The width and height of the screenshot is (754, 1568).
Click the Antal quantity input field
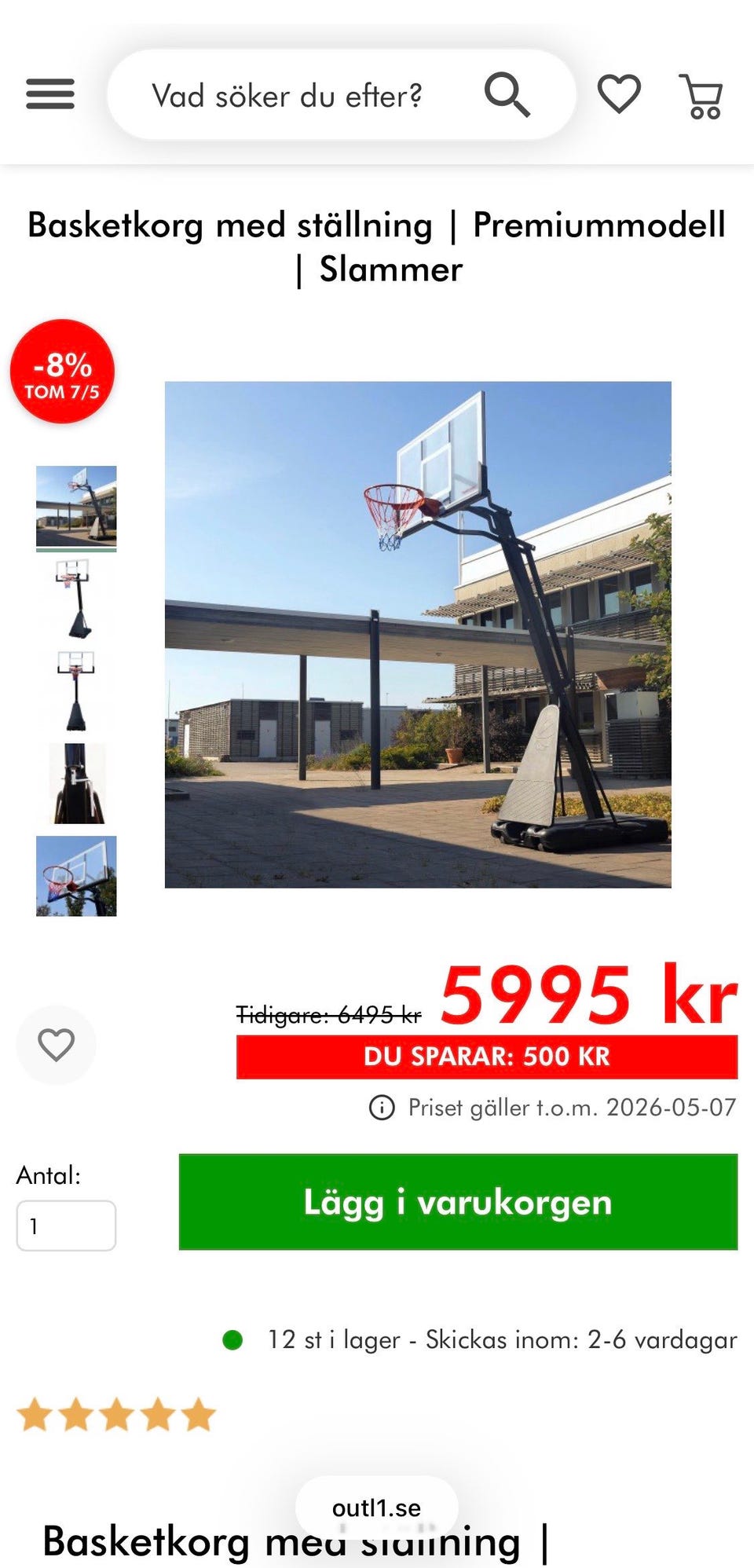click(x=66, y=1225)
